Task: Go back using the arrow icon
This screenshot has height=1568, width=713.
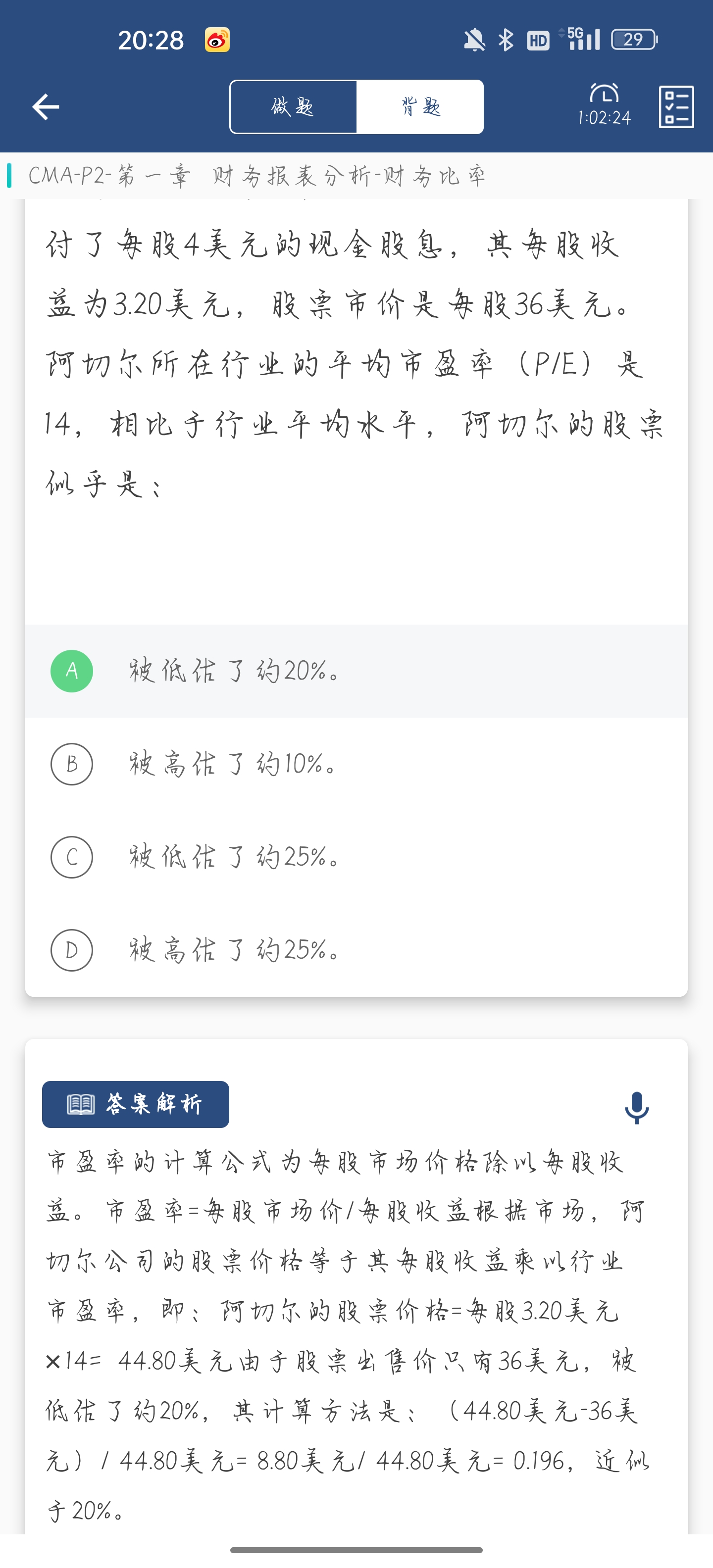Action: point(46,107)
